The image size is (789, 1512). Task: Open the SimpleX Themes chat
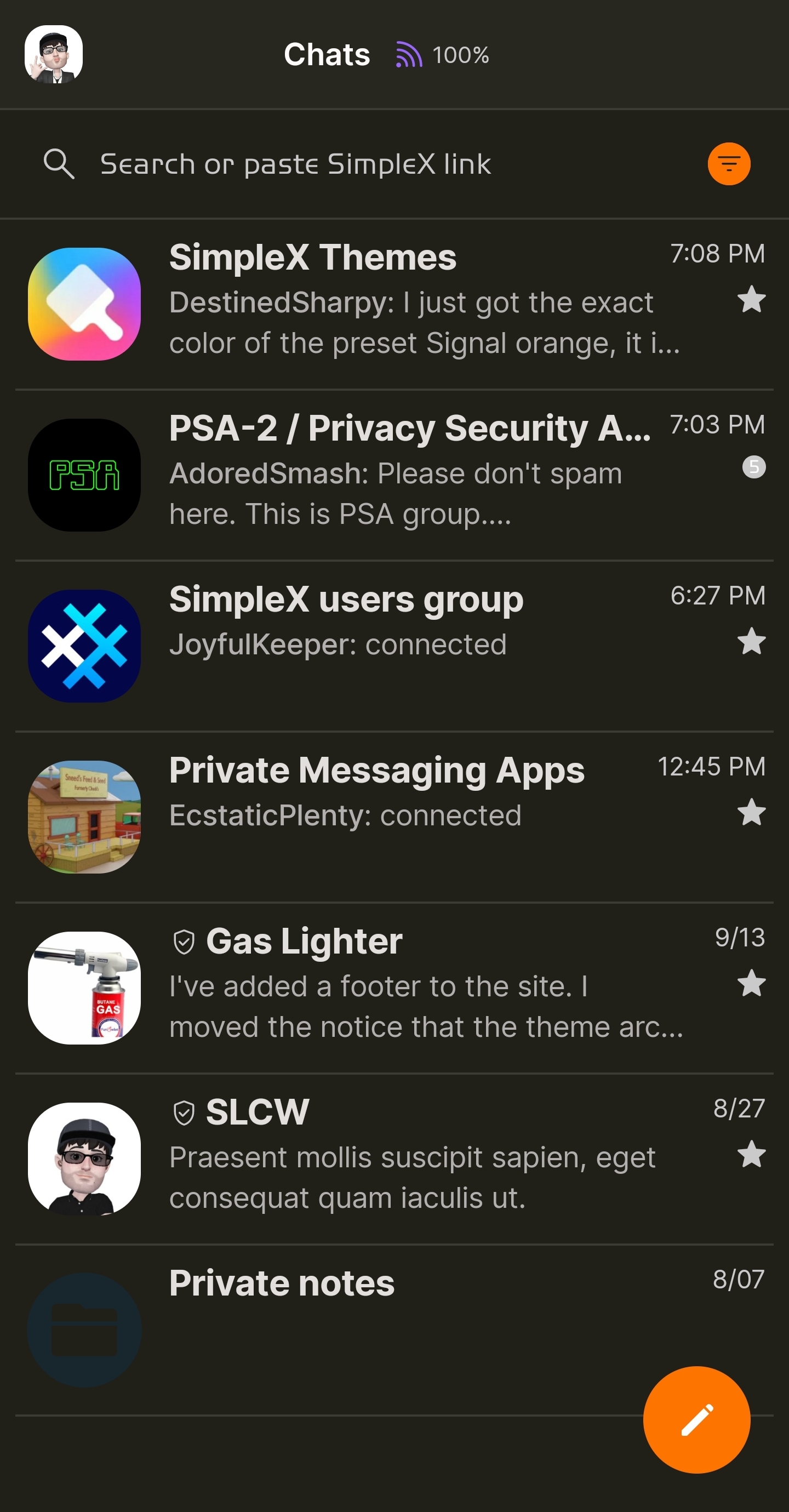point(393,304)
